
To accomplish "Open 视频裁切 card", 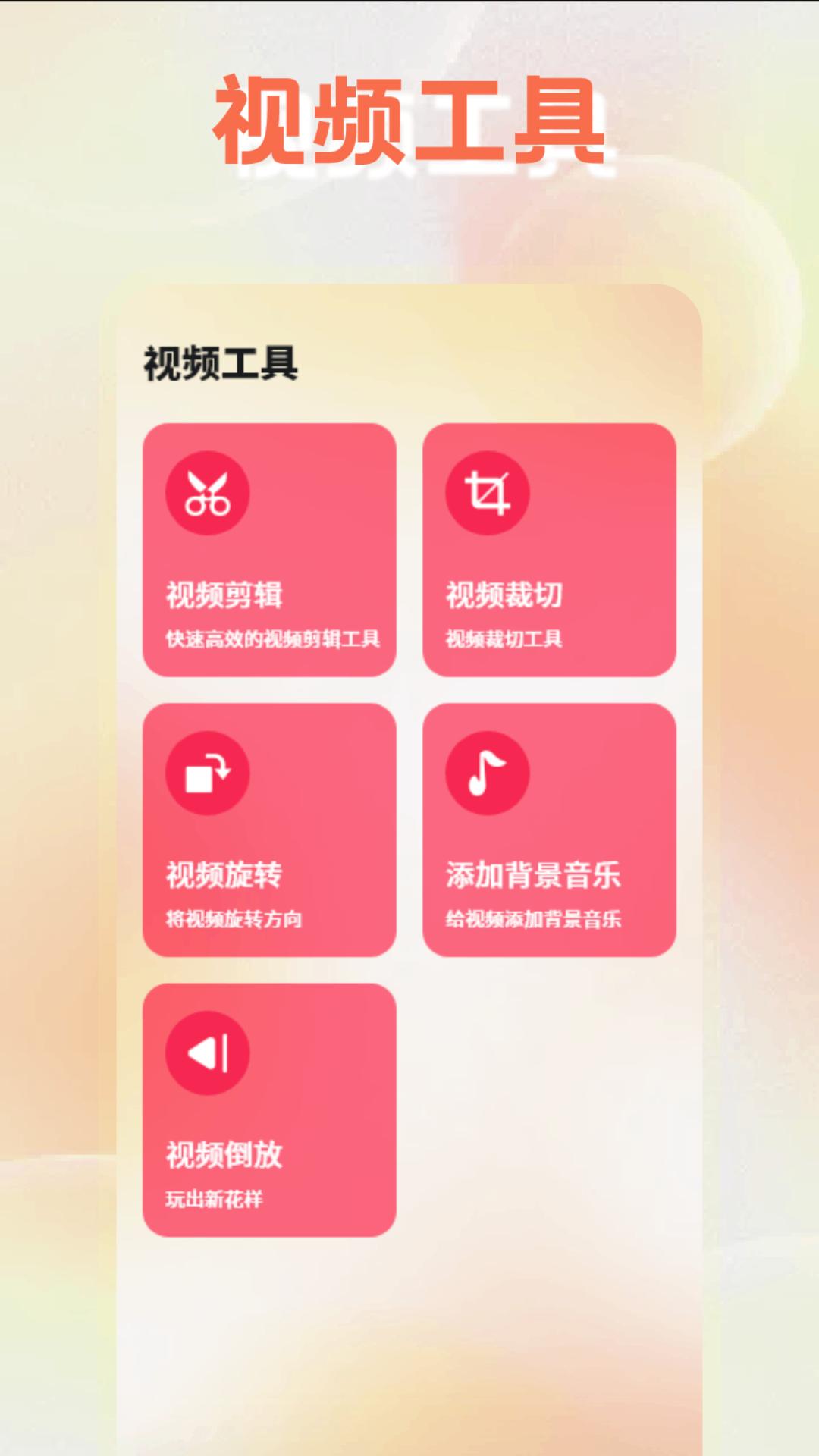I will tap(548, 546).
